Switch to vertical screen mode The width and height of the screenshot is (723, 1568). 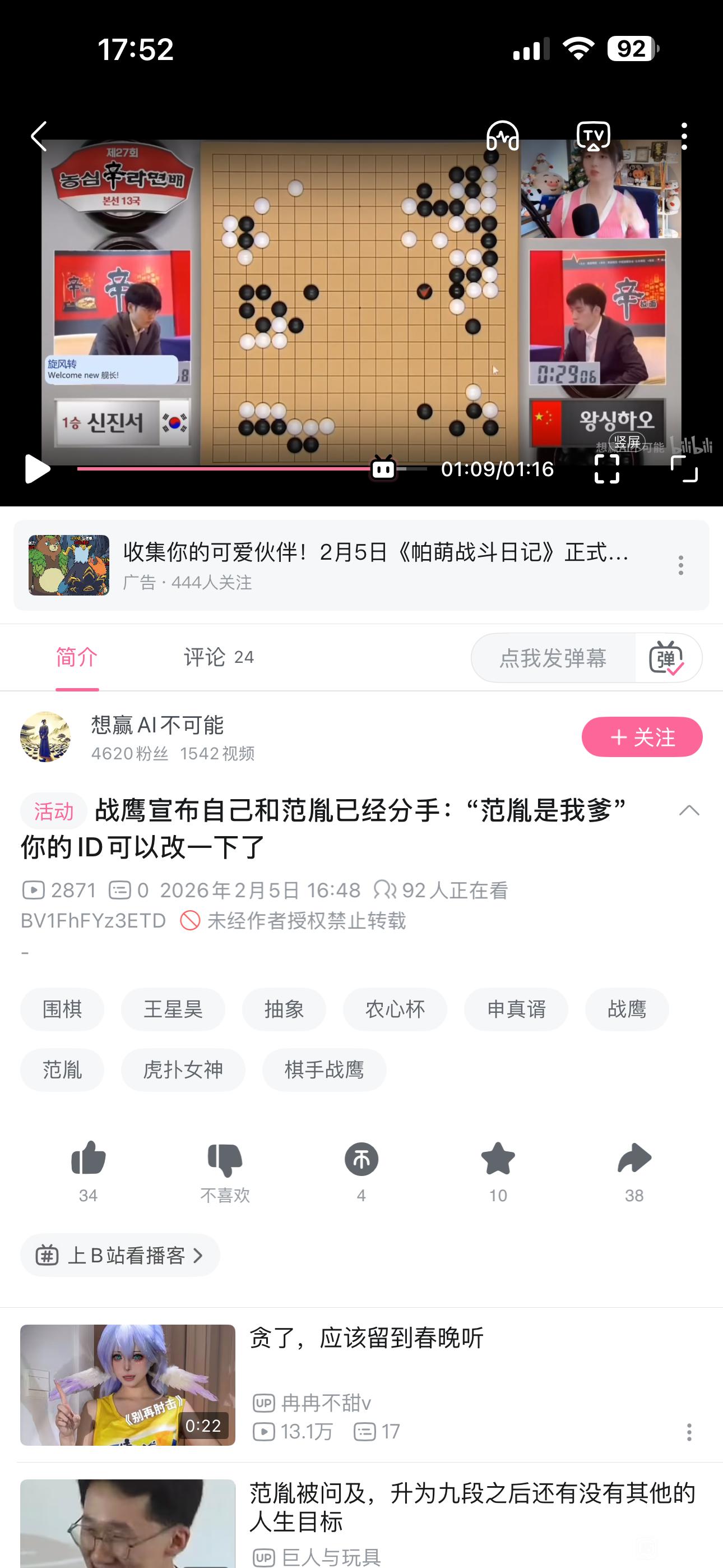[608, 468]
